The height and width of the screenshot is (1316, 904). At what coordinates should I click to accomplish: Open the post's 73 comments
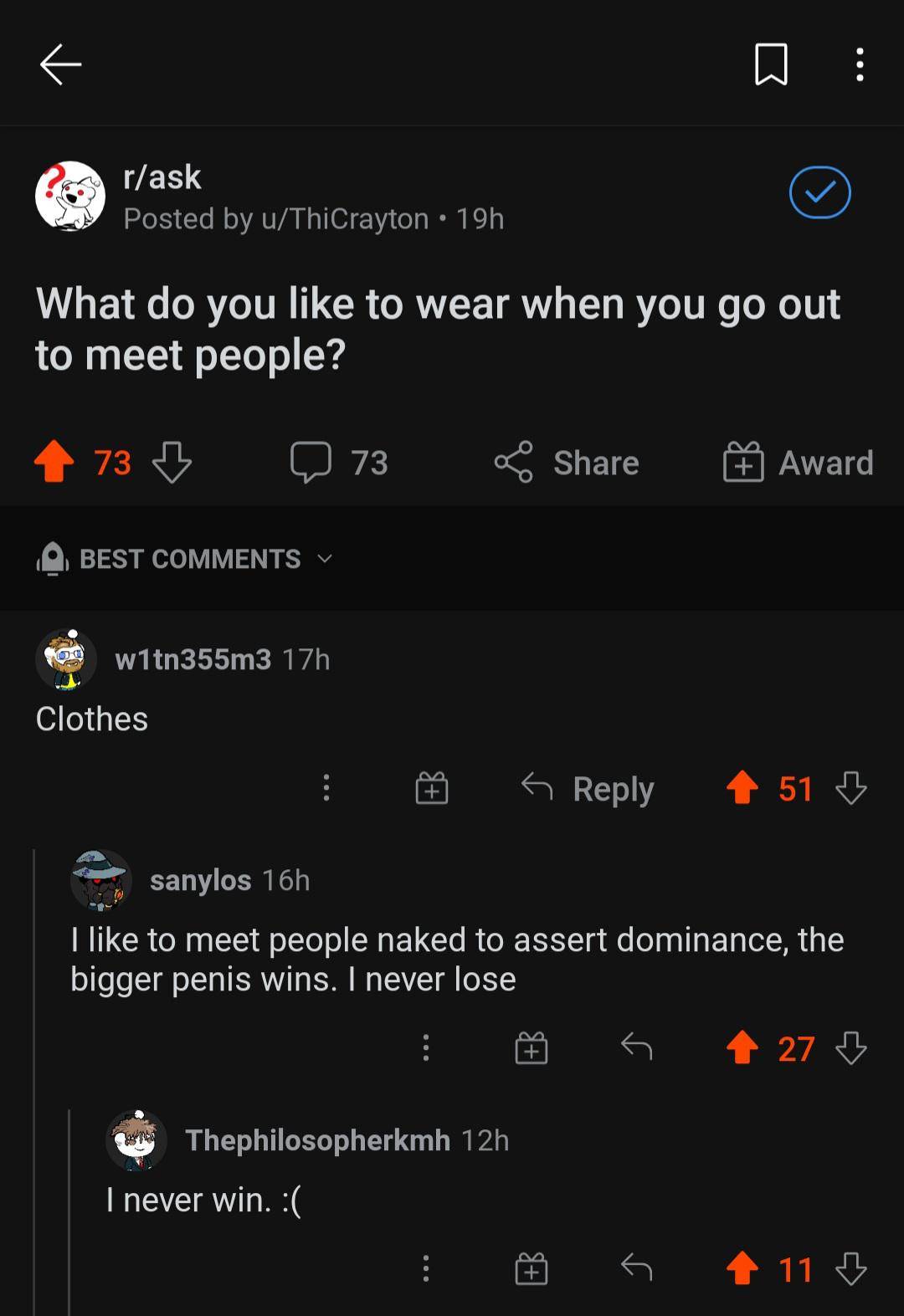[339, 463]
